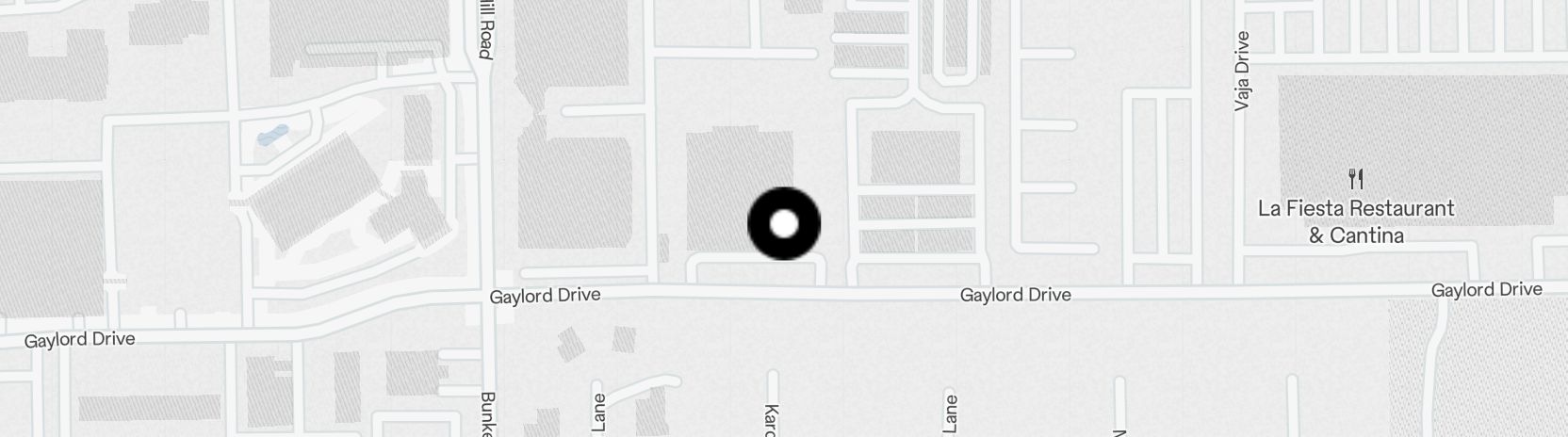Open La Fiesta Restaurant & Cantina place marker

click(x=1356, y=179)
